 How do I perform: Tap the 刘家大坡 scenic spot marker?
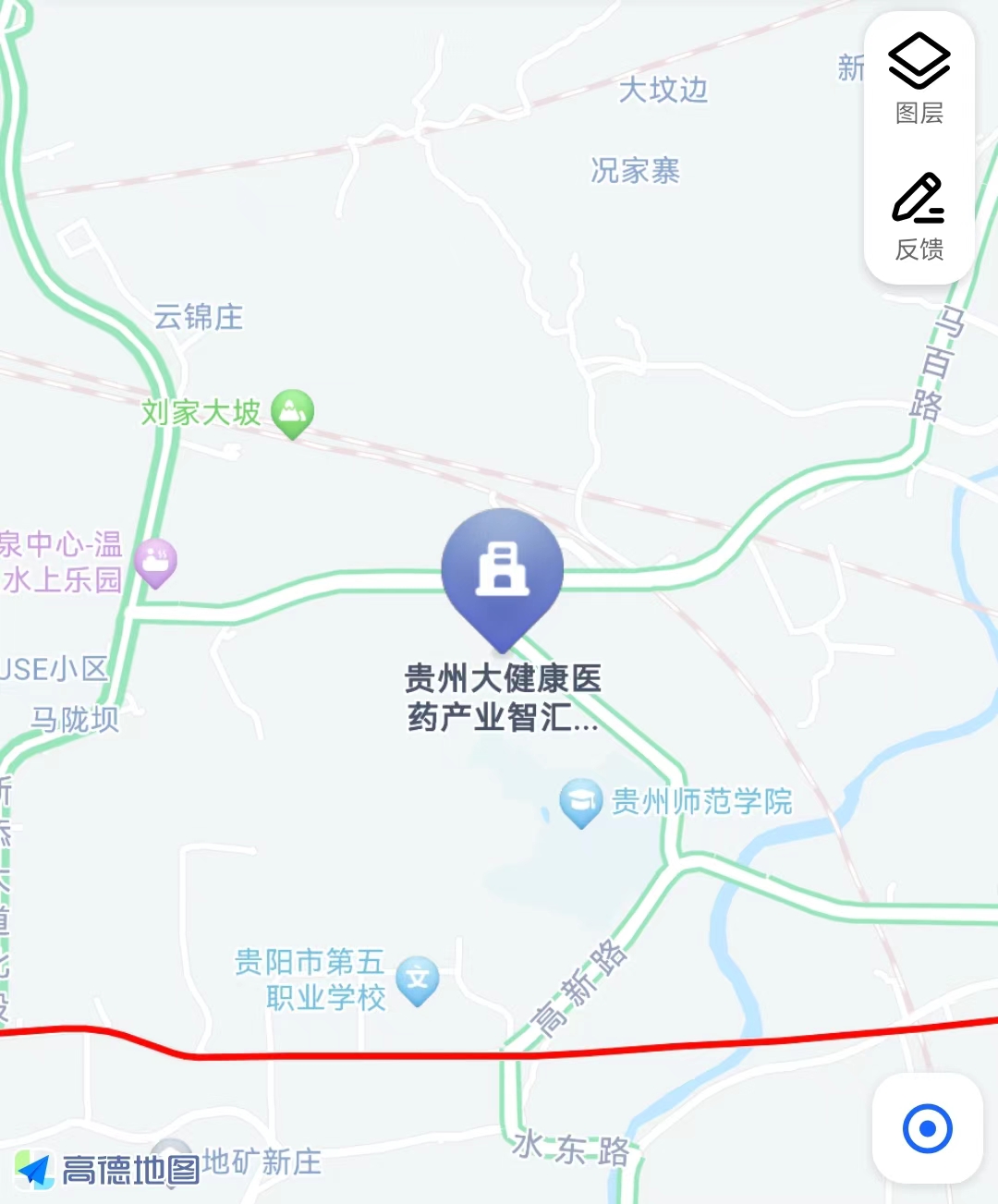[x=293, y=412]
